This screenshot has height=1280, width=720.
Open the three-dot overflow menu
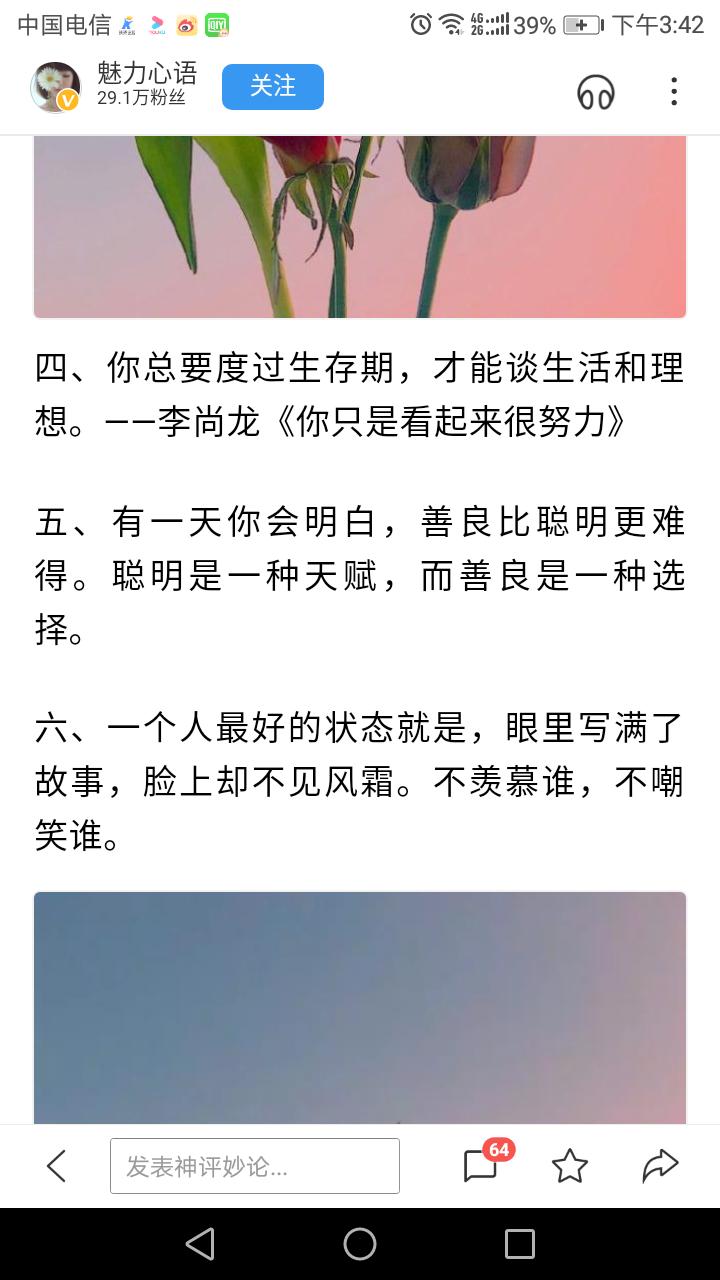(x=674, y=92)
